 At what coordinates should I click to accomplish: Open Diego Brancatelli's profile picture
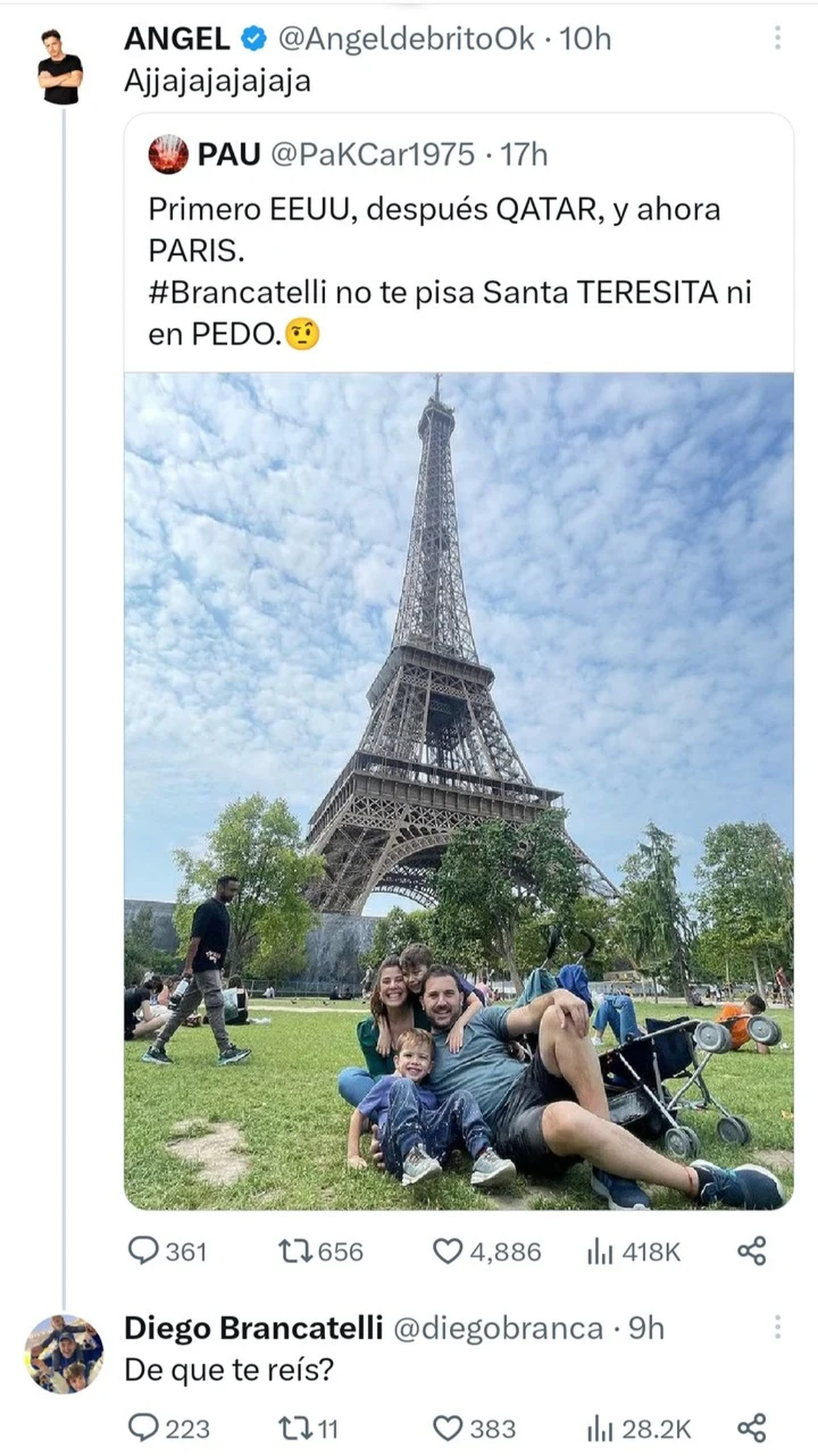click(63, 1354)
